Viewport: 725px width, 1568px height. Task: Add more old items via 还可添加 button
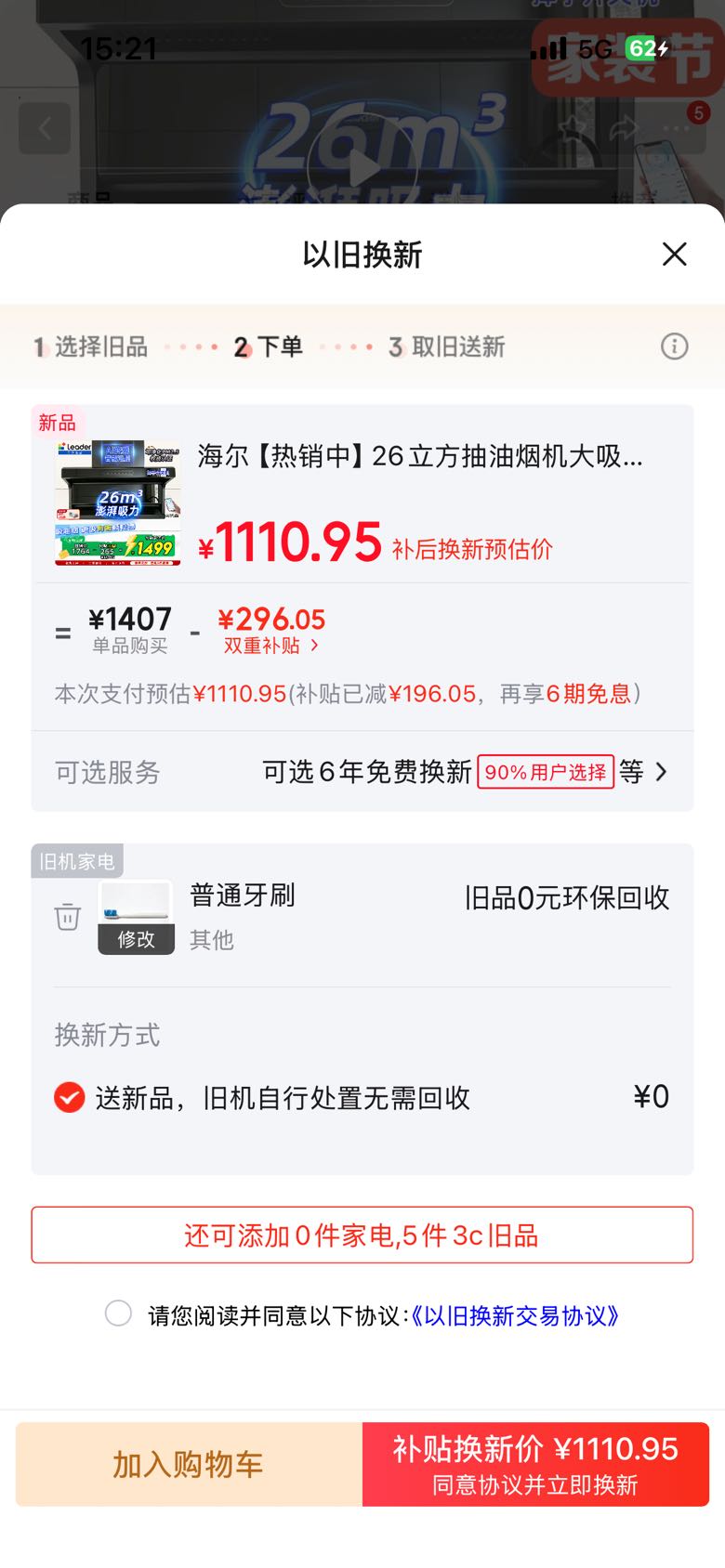tap(362, 1235)
